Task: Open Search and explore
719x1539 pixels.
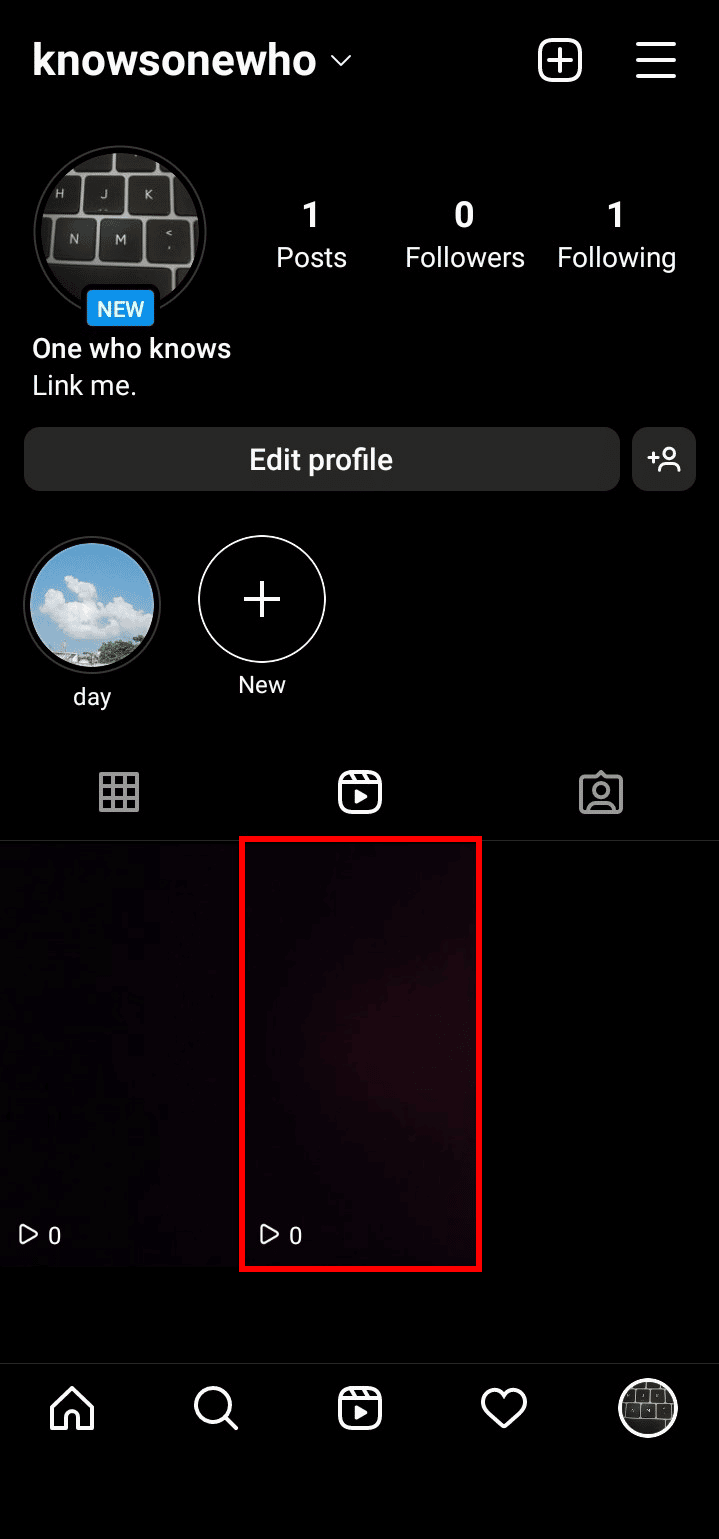Action: point(215,1409)
